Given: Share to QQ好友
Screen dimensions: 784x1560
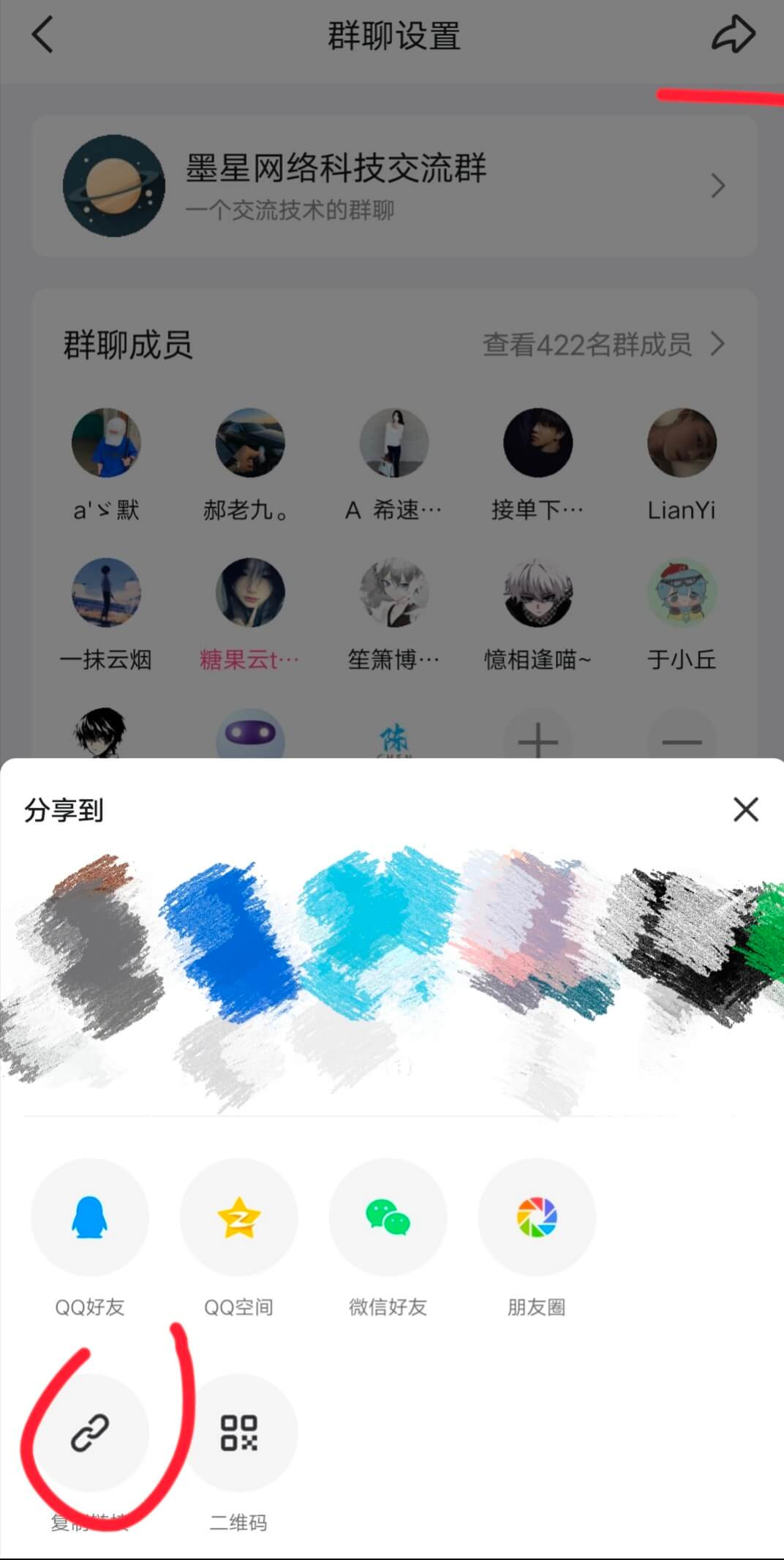Looking at the screenshot, I should coord(90,1218).
